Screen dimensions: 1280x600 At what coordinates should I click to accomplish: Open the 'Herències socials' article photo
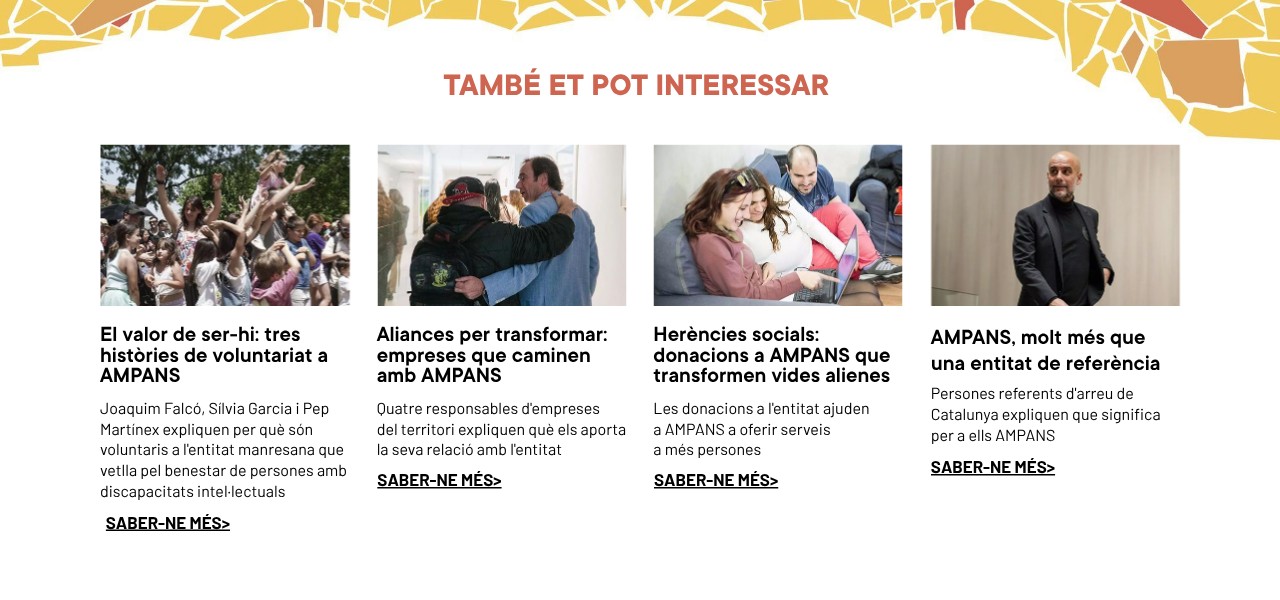pos(778,225)
